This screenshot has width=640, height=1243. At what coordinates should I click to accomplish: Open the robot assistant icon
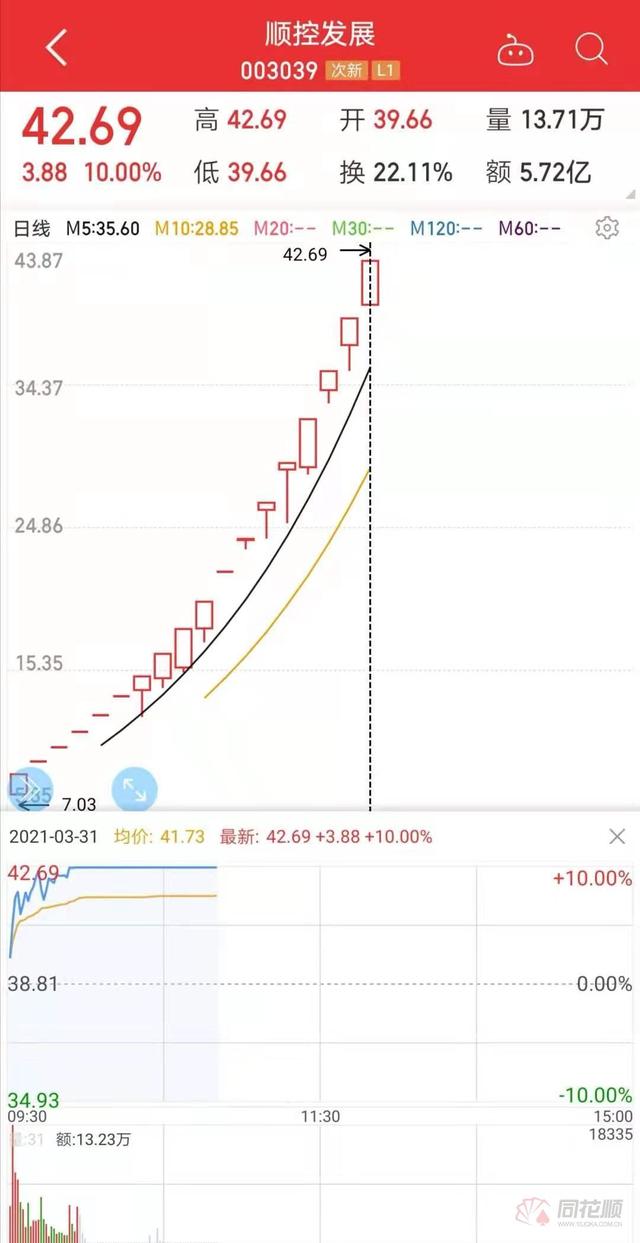point(515,49)
